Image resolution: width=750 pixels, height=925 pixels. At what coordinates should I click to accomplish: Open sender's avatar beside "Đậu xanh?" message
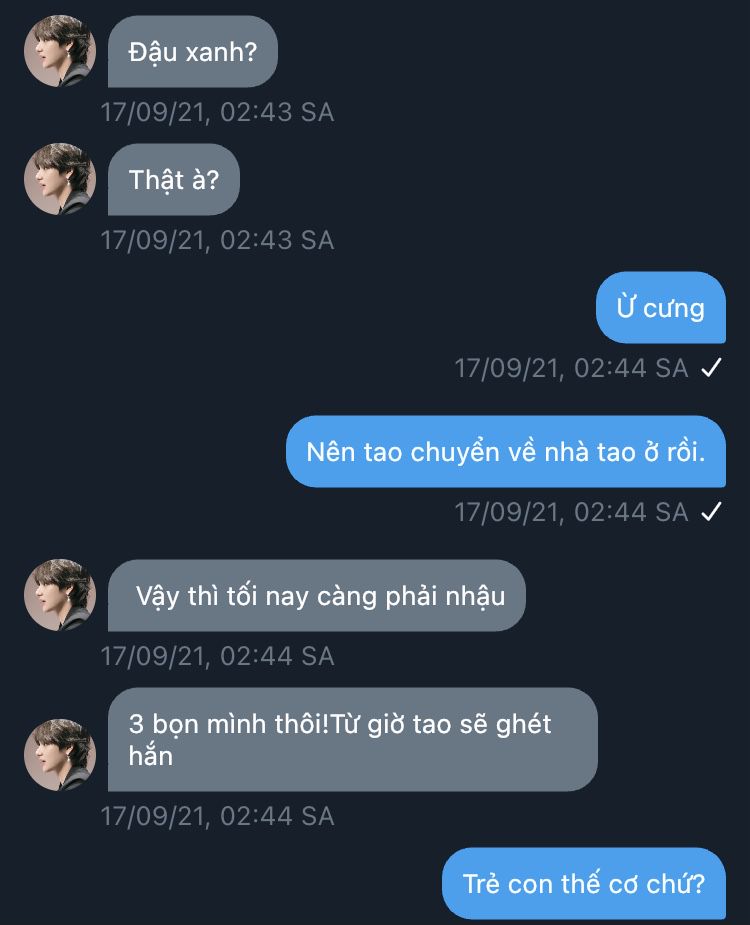tap(60, 51)
